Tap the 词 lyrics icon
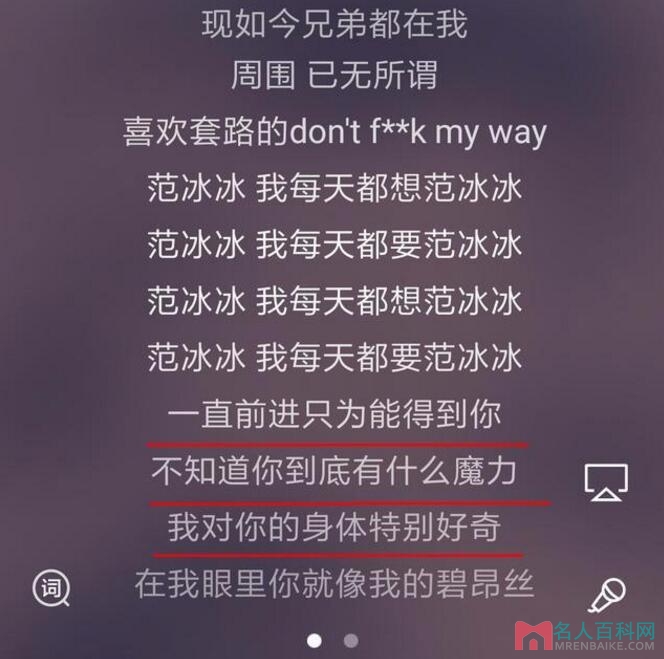Screen dimensions: 664x659 pyautogui.click(x=51, y=588)
